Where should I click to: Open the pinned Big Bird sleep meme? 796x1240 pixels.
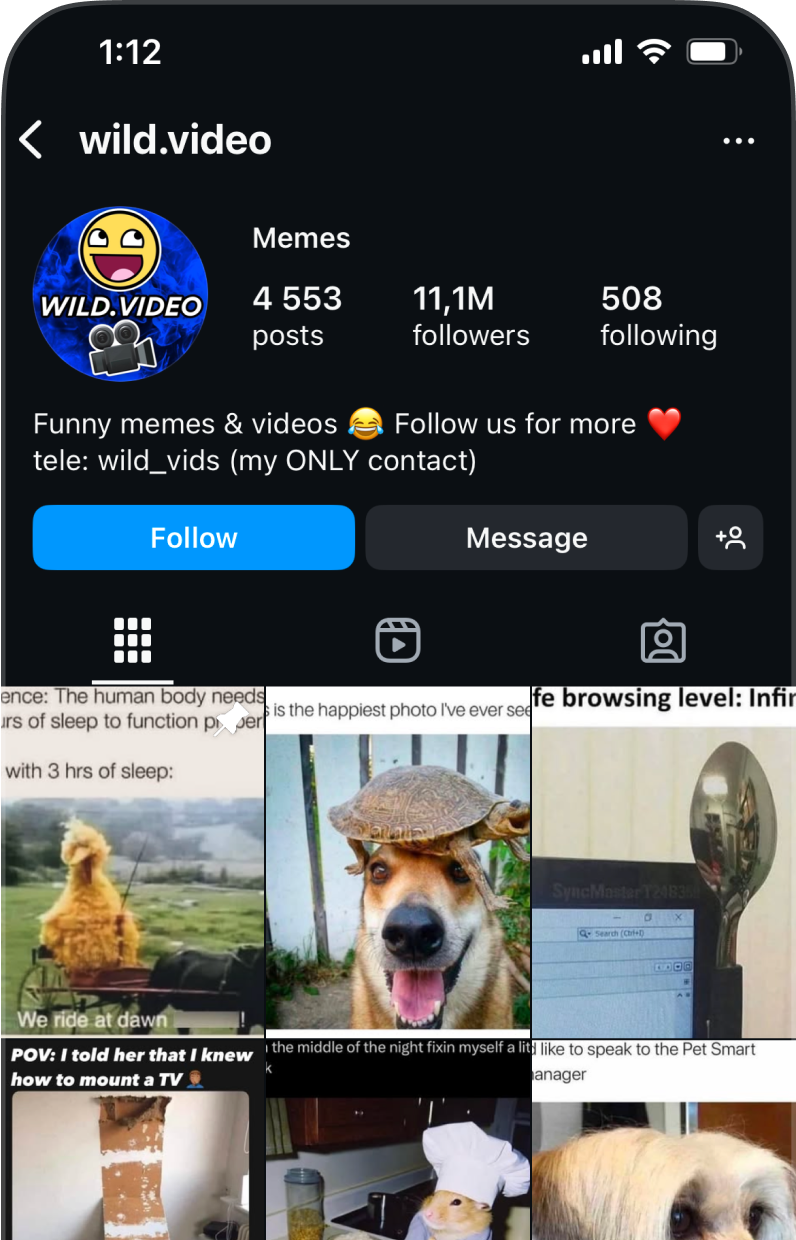(132, 860)
